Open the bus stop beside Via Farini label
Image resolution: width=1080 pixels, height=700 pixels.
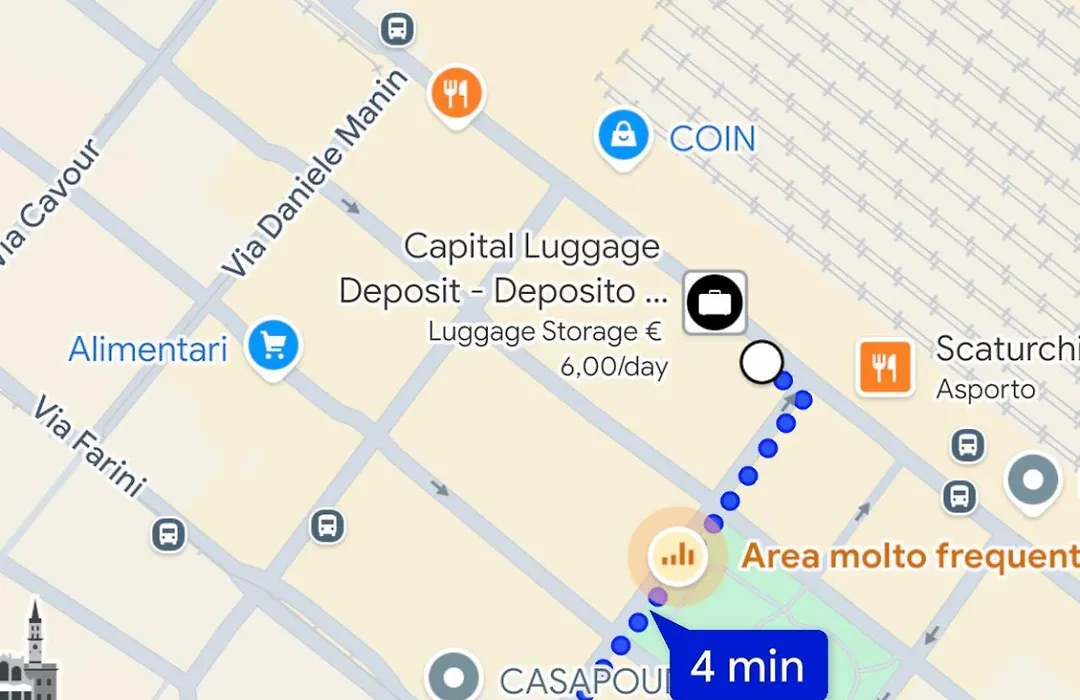[x=169, y=534]
